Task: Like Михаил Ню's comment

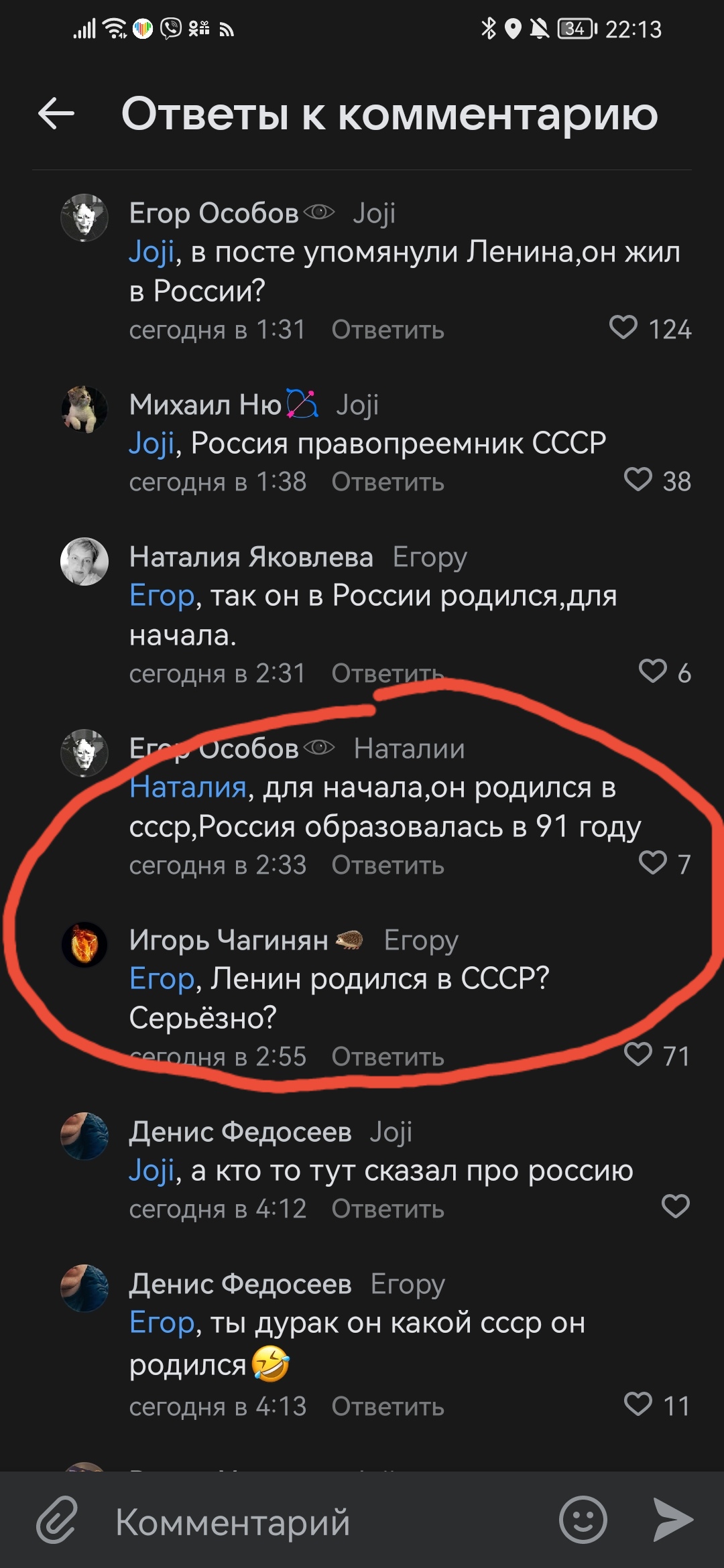Action: 638,480
